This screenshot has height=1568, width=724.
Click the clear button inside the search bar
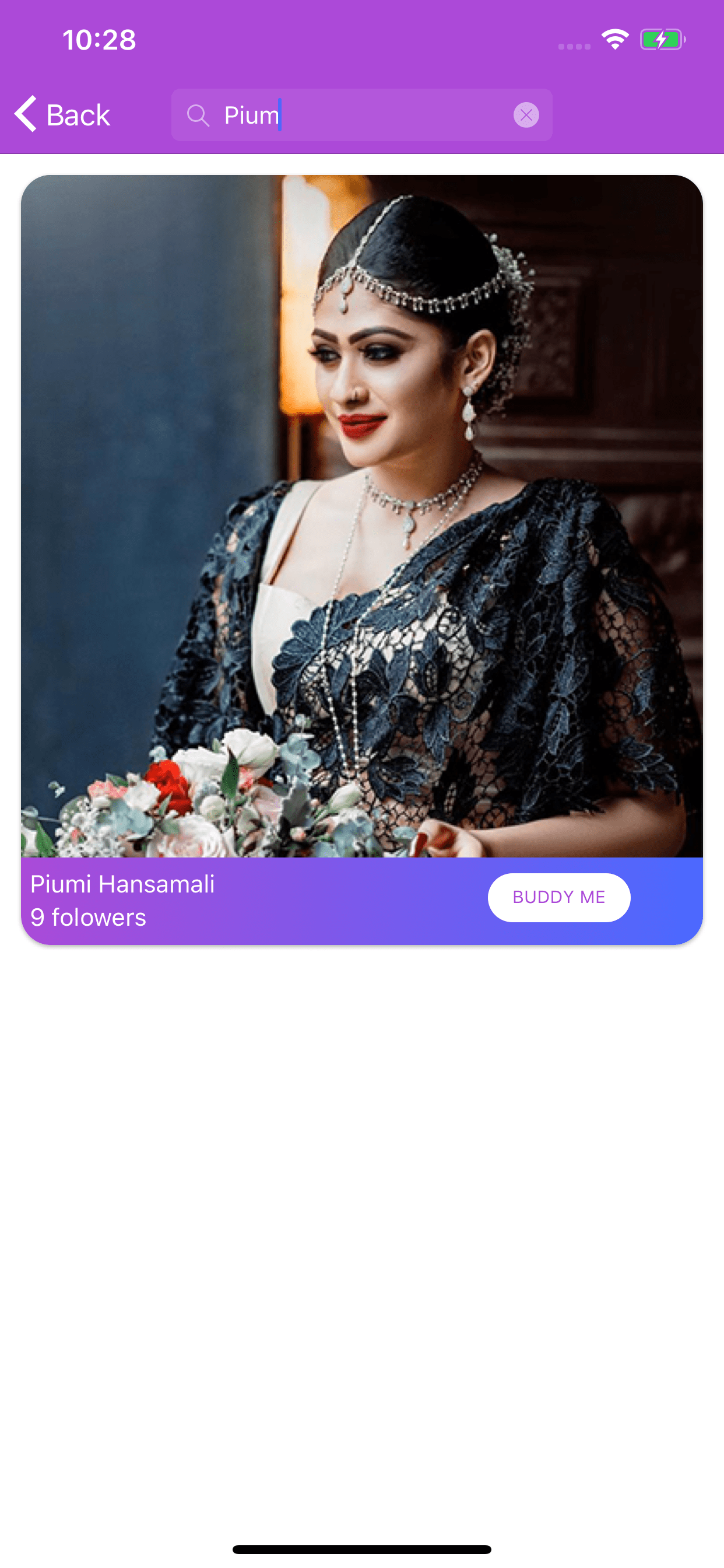527,114
